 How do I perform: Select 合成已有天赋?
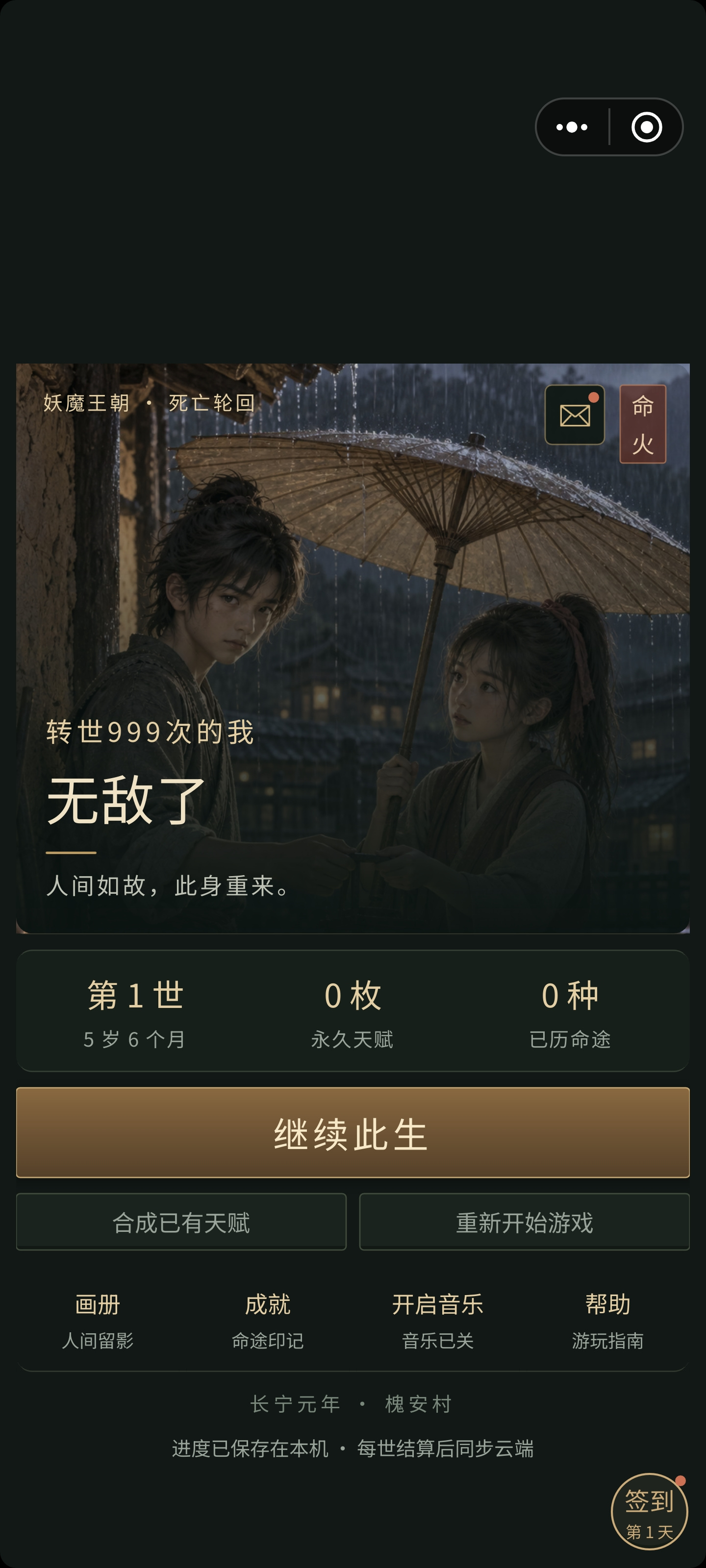[181, 1222]
